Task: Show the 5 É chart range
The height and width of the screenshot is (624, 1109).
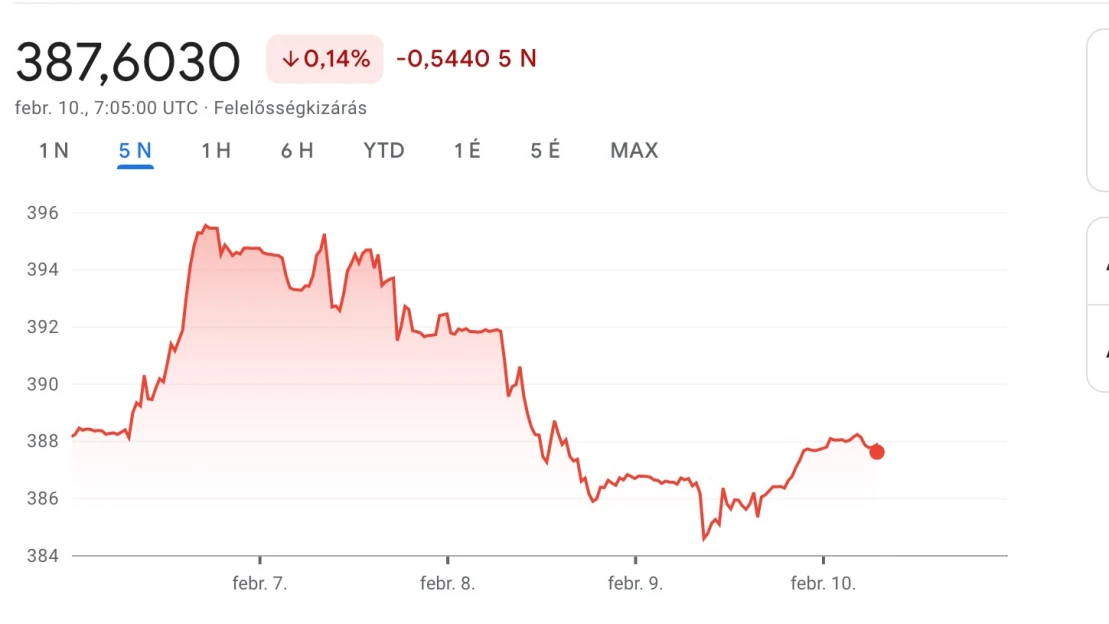Action: tap(545, 151)
